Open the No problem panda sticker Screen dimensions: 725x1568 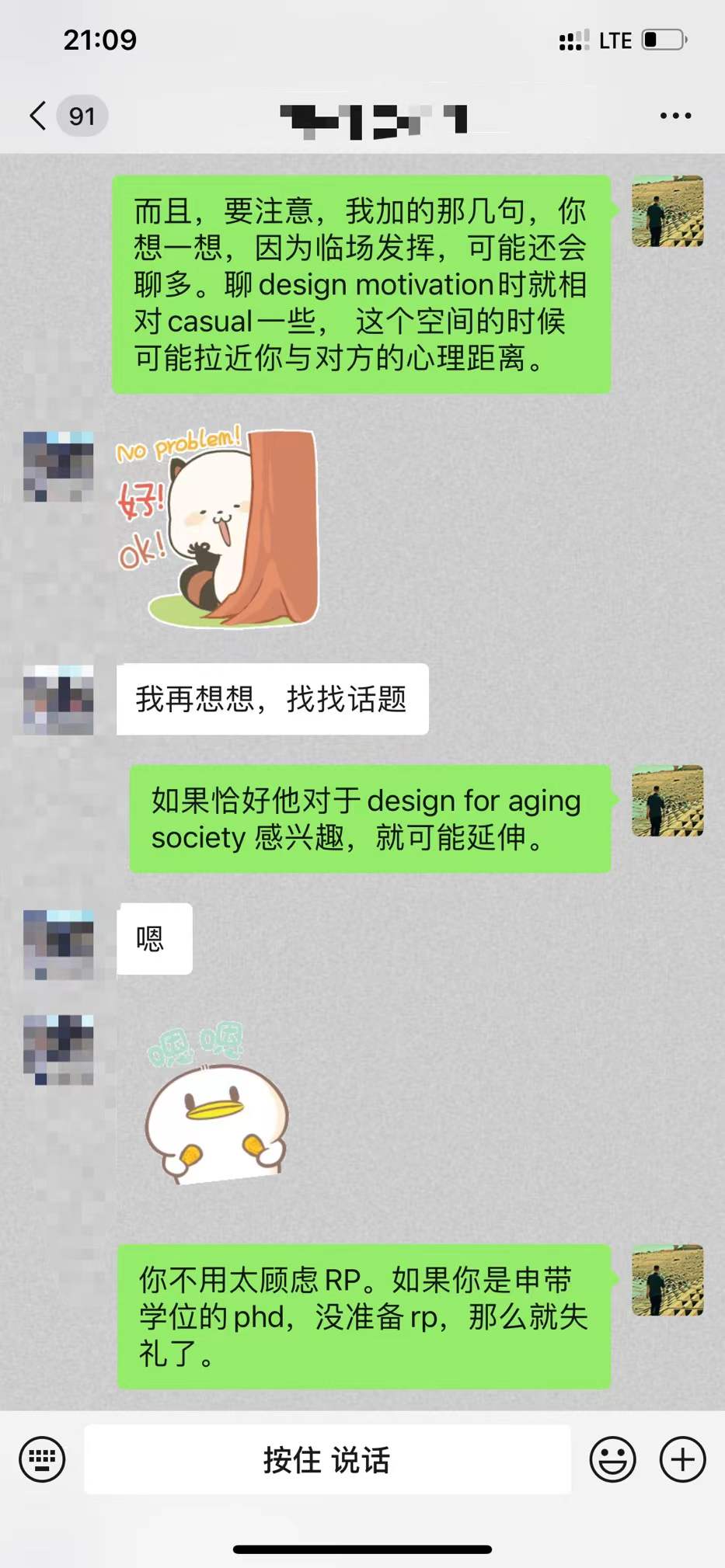click(x=219, y=527)
